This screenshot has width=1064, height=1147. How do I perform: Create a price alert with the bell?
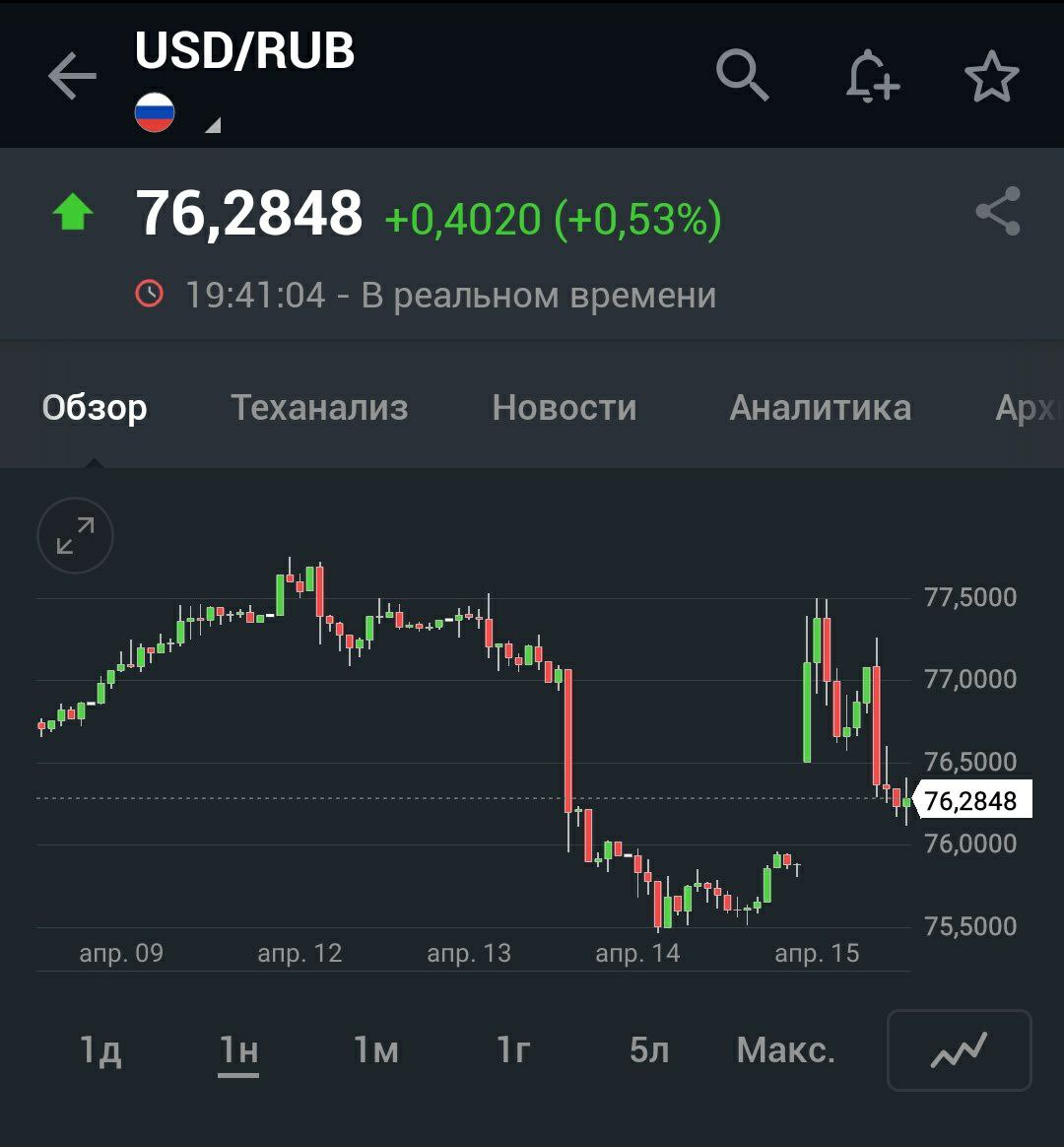point(872,76)
